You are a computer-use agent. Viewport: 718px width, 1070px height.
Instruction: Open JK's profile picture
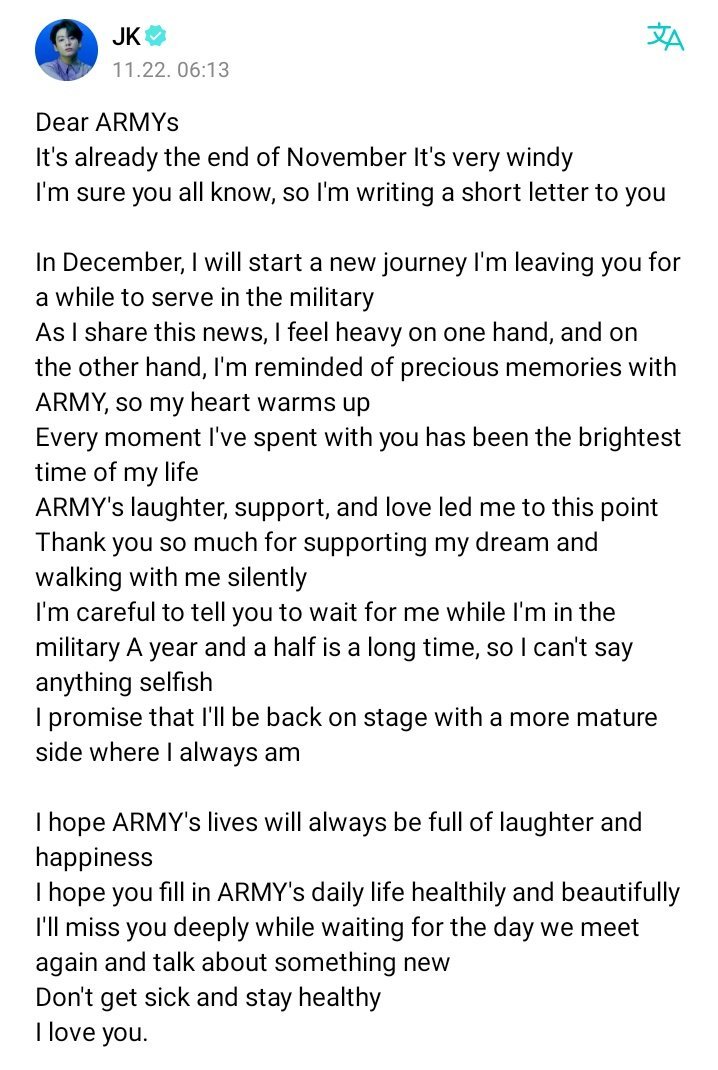[66, 49]
